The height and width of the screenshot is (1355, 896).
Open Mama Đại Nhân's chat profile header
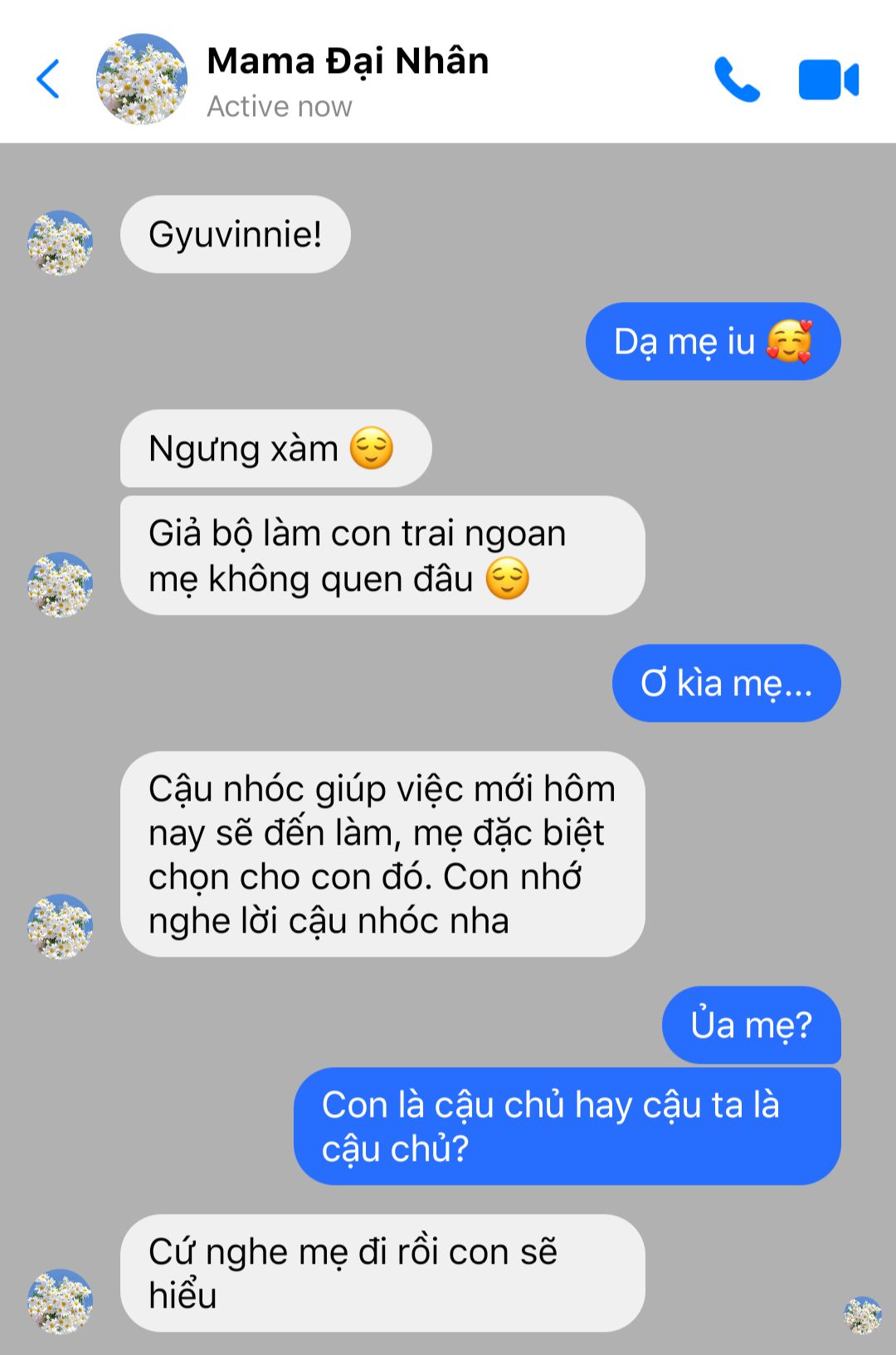point(347,80)
